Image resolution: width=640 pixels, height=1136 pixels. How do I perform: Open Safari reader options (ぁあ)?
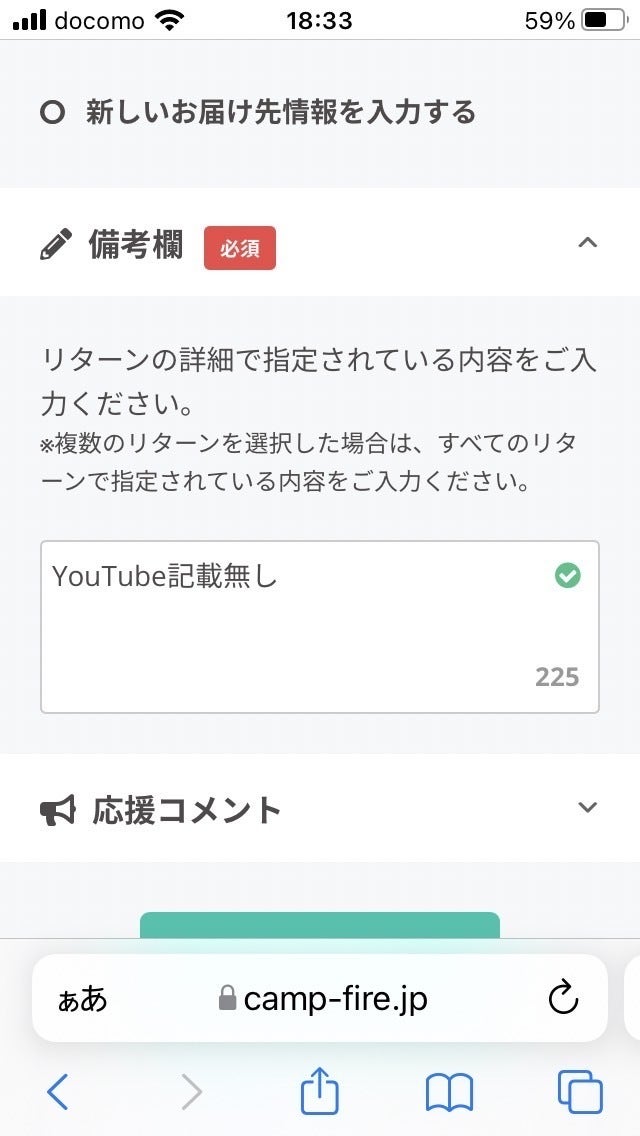(x=82, y=998)
